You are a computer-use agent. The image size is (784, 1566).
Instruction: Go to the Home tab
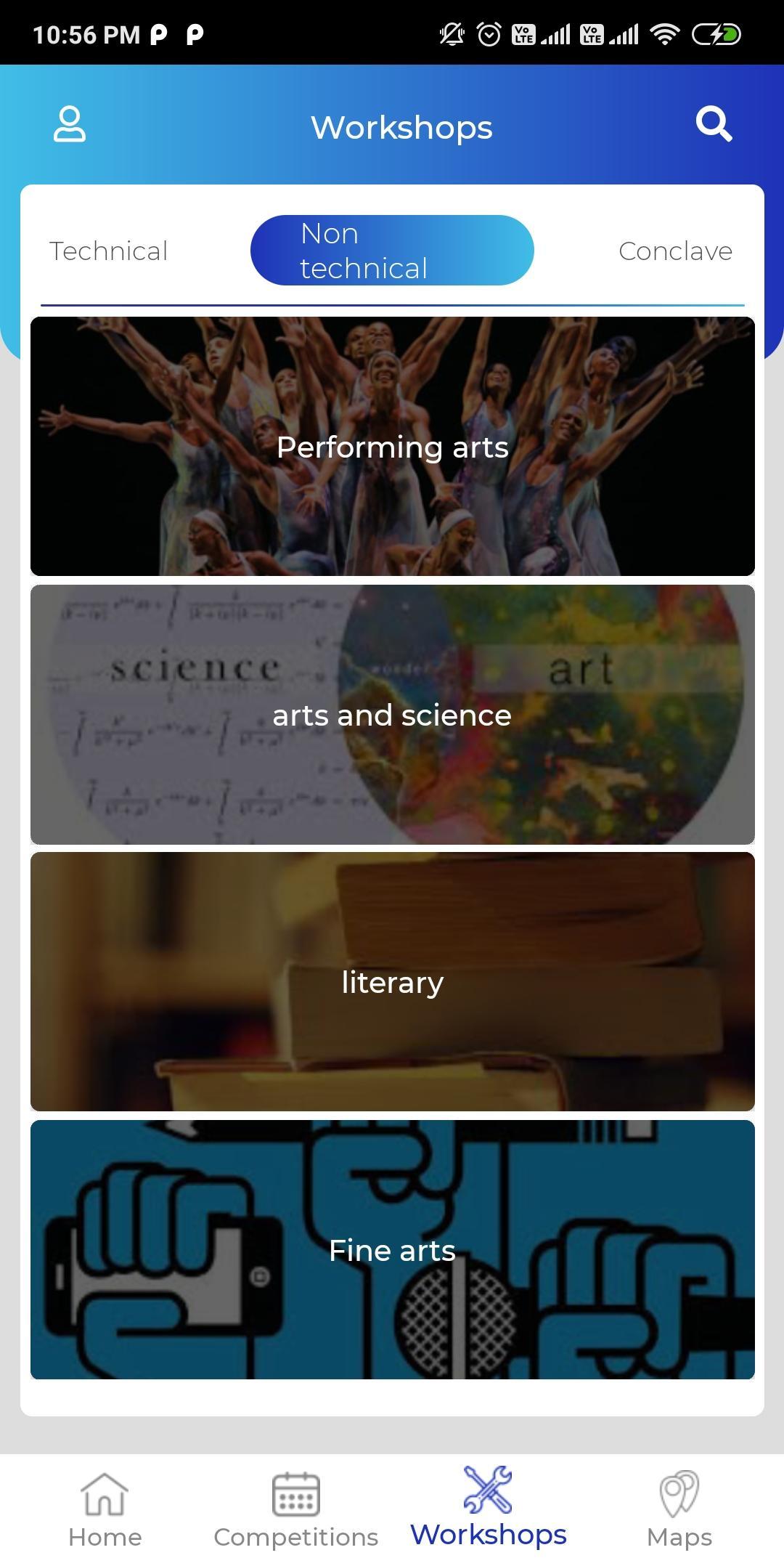pos(105,1509)
